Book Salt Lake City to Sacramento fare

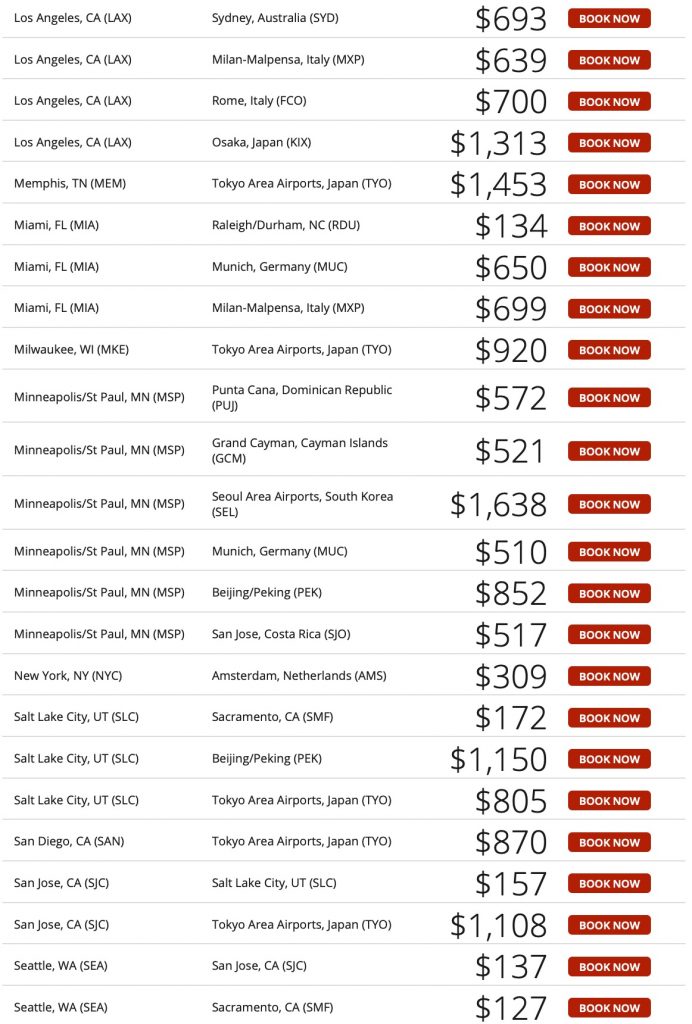[x=609, y=718]
